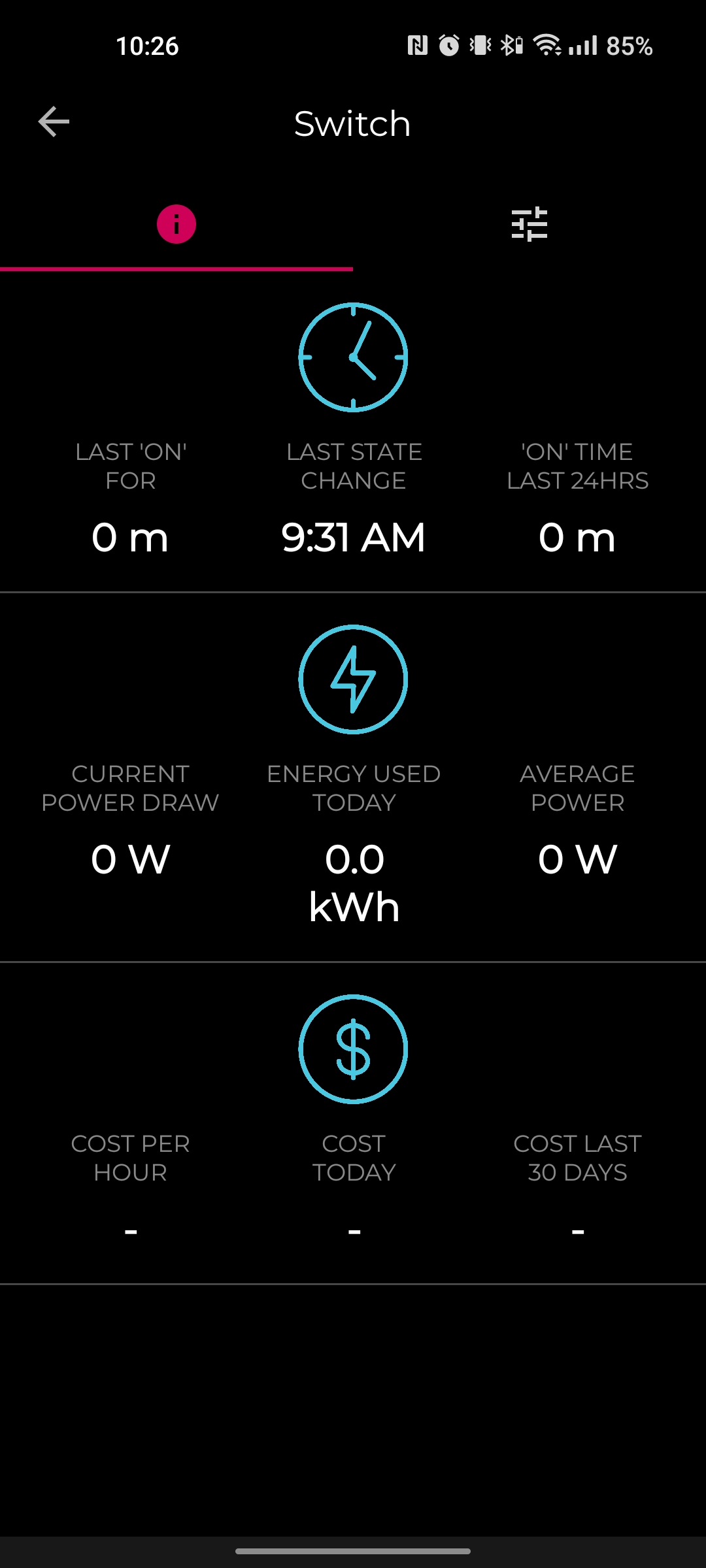Select the info tab

[176, 224]
